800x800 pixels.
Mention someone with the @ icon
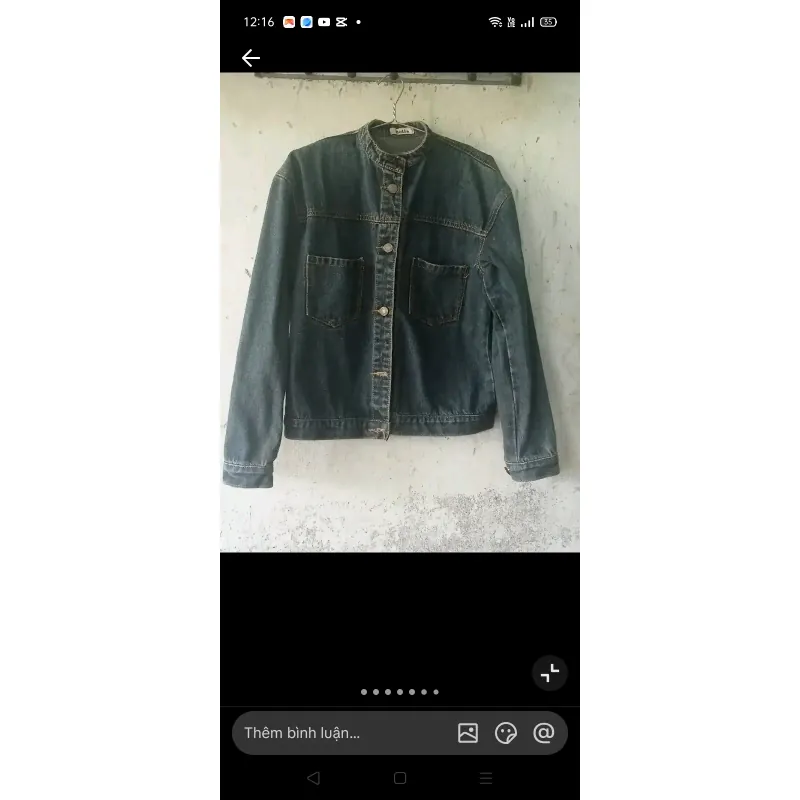point(544,733)
